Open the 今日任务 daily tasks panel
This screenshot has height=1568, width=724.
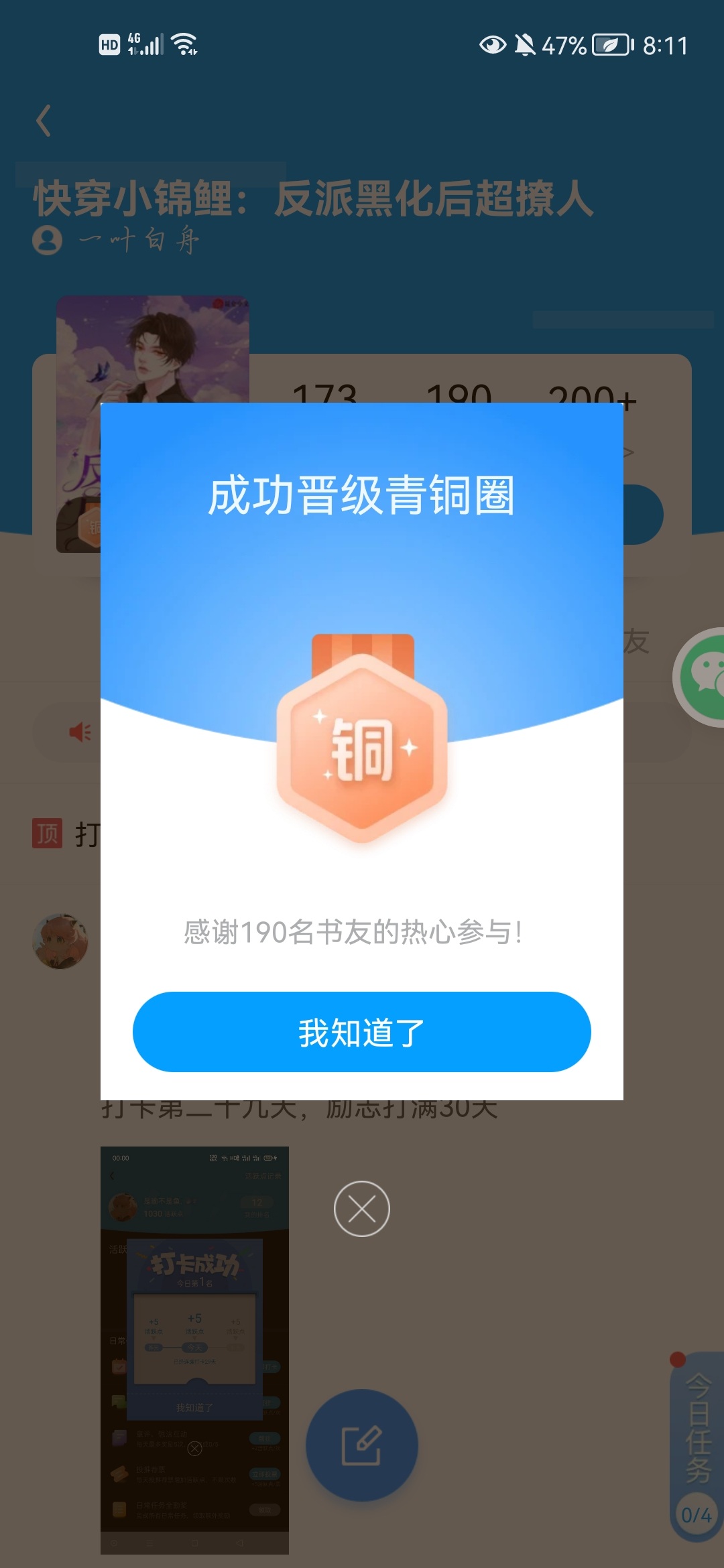(697, 1447)
